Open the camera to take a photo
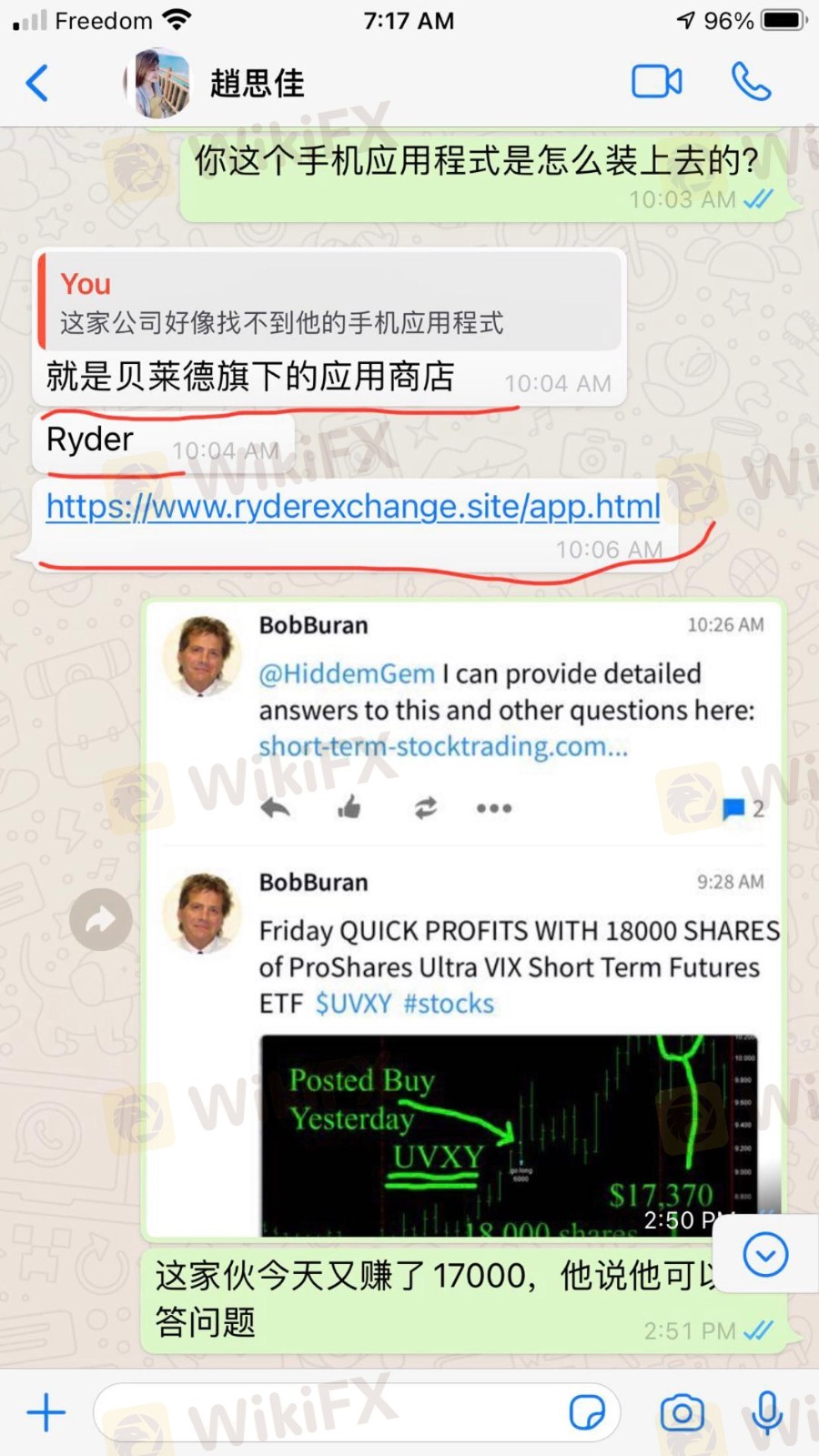This screenshot has height=1456, width=819. pos(682,1412)
